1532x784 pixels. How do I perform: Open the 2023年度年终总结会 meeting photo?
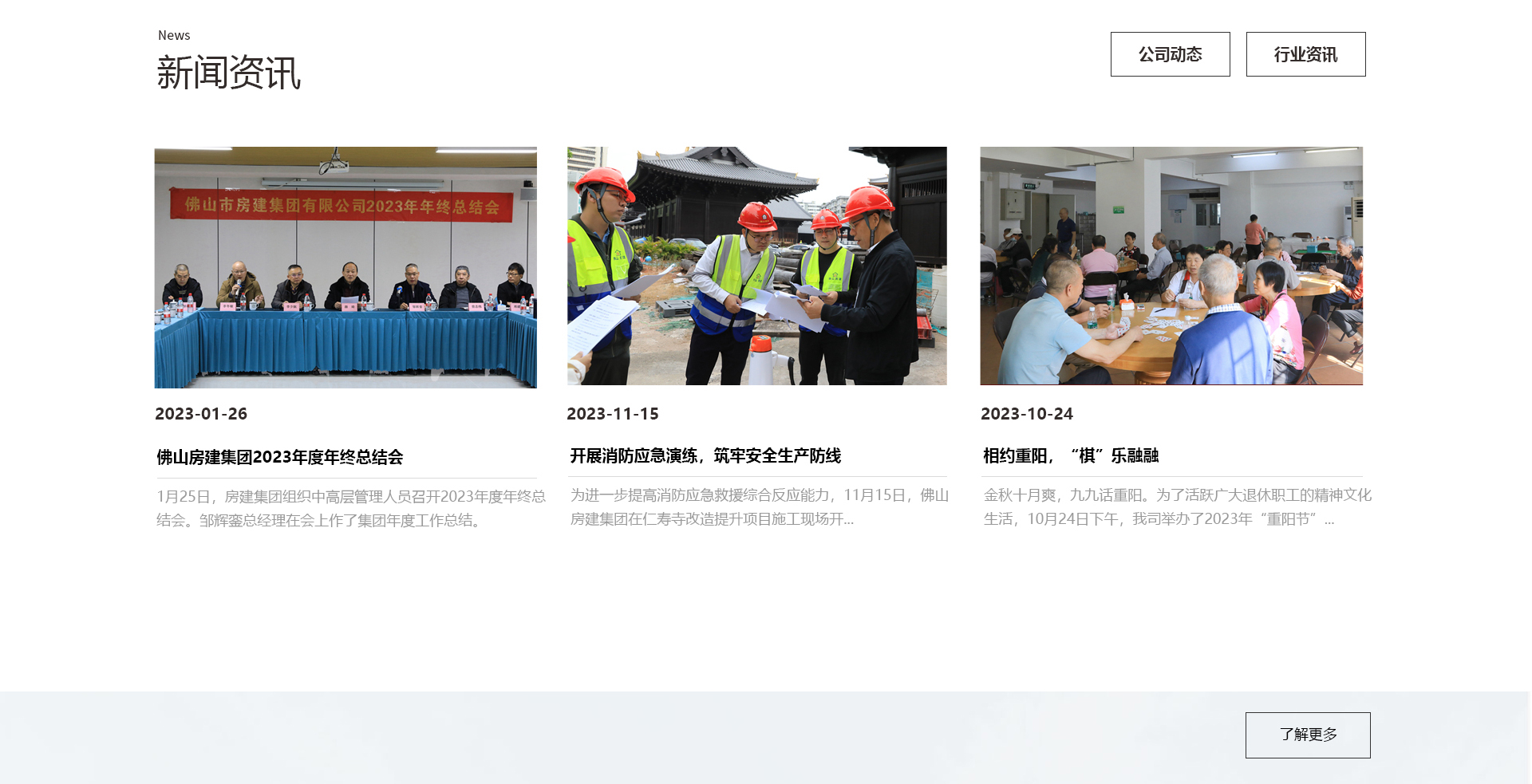(345, 267)
